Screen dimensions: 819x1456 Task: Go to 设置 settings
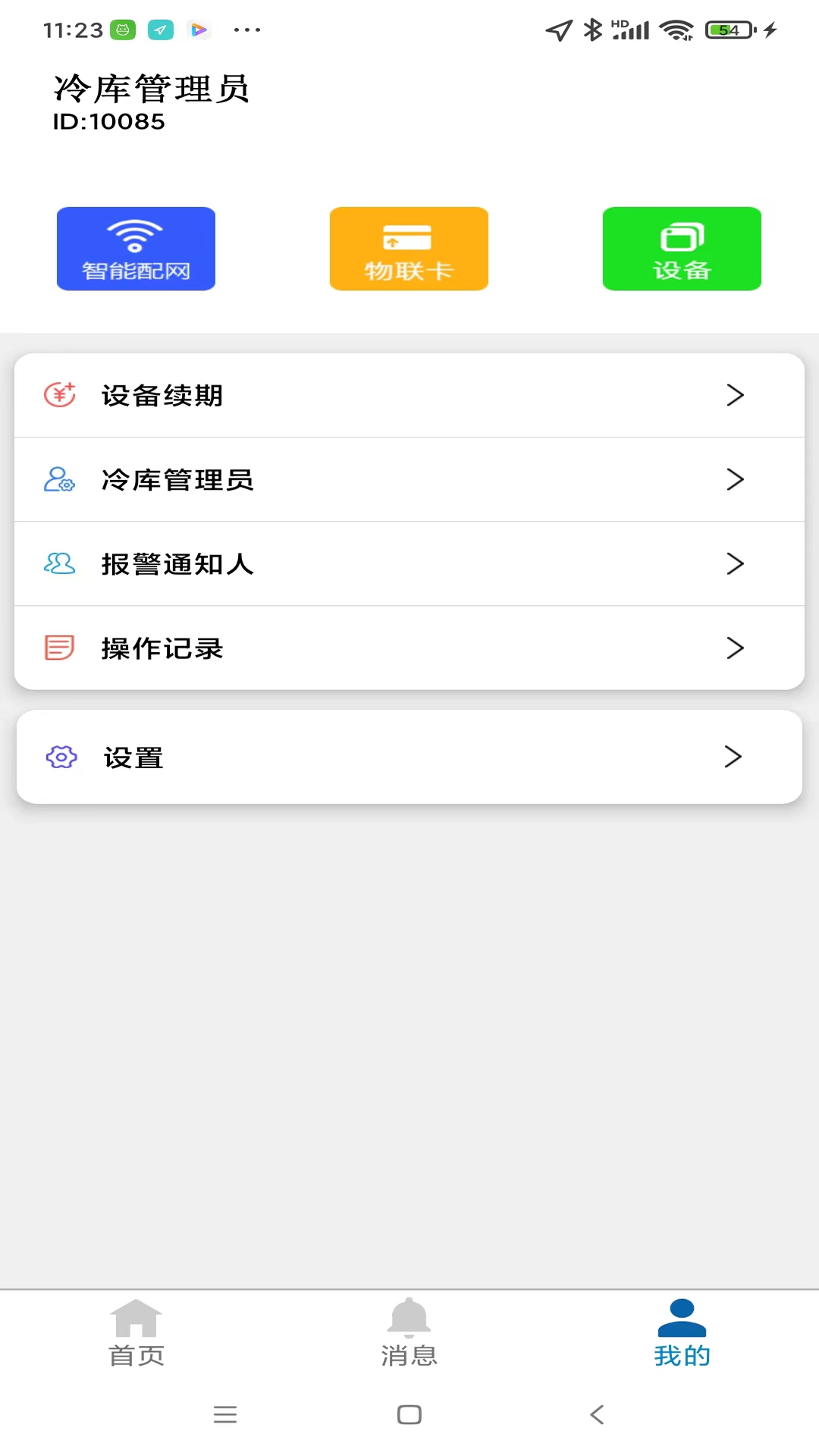(409, 757)
